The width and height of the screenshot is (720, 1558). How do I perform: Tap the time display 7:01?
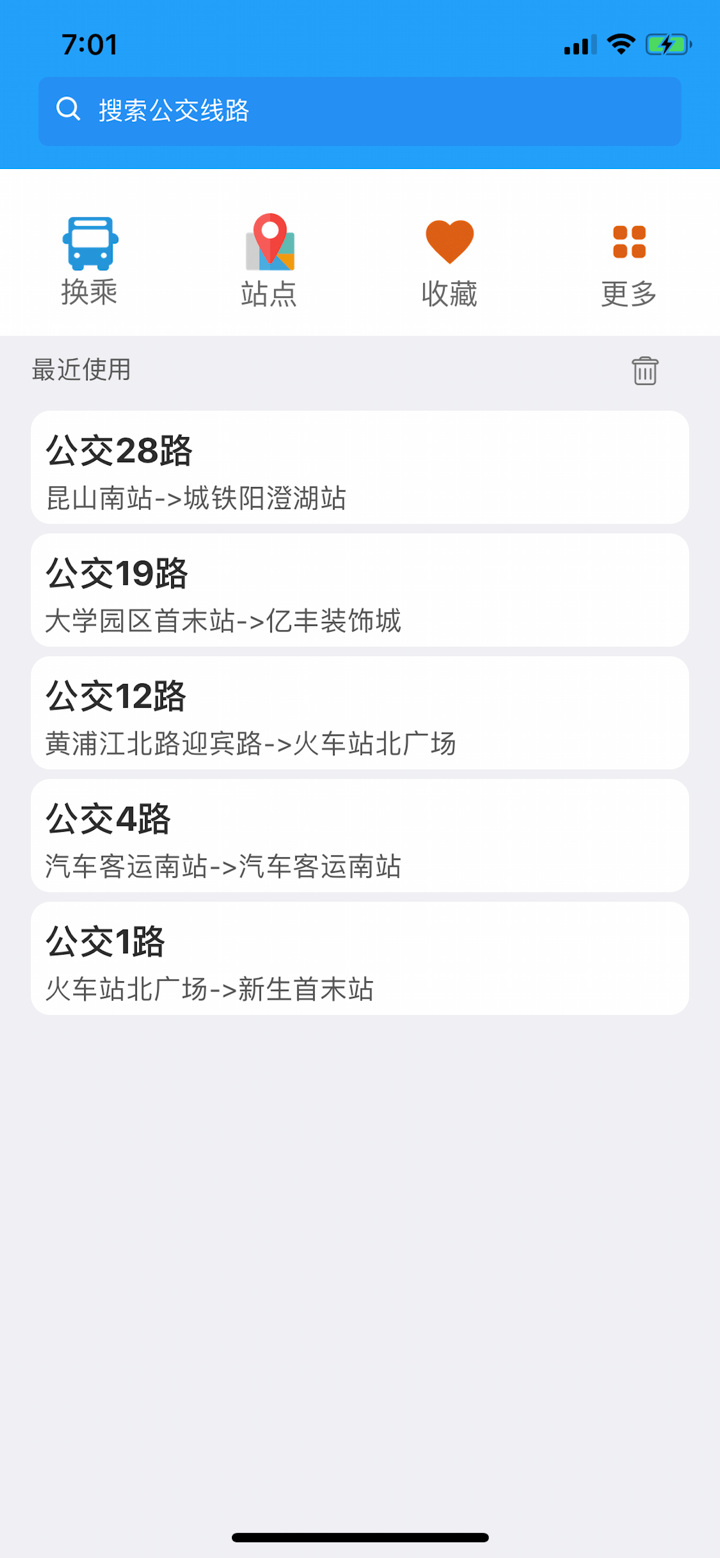click(92, 44)
